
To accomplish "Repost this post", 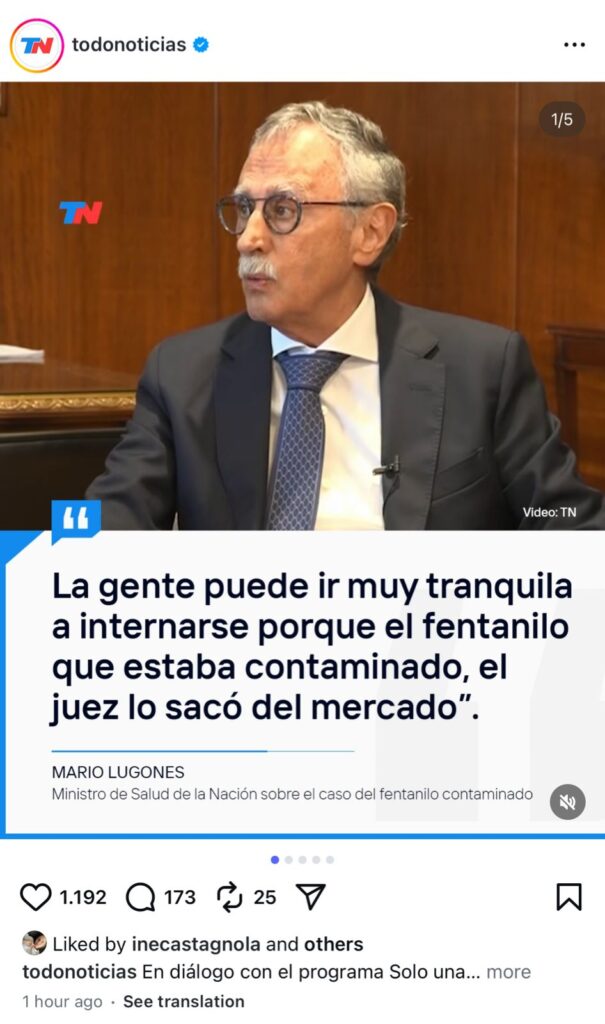I will 231,897.
